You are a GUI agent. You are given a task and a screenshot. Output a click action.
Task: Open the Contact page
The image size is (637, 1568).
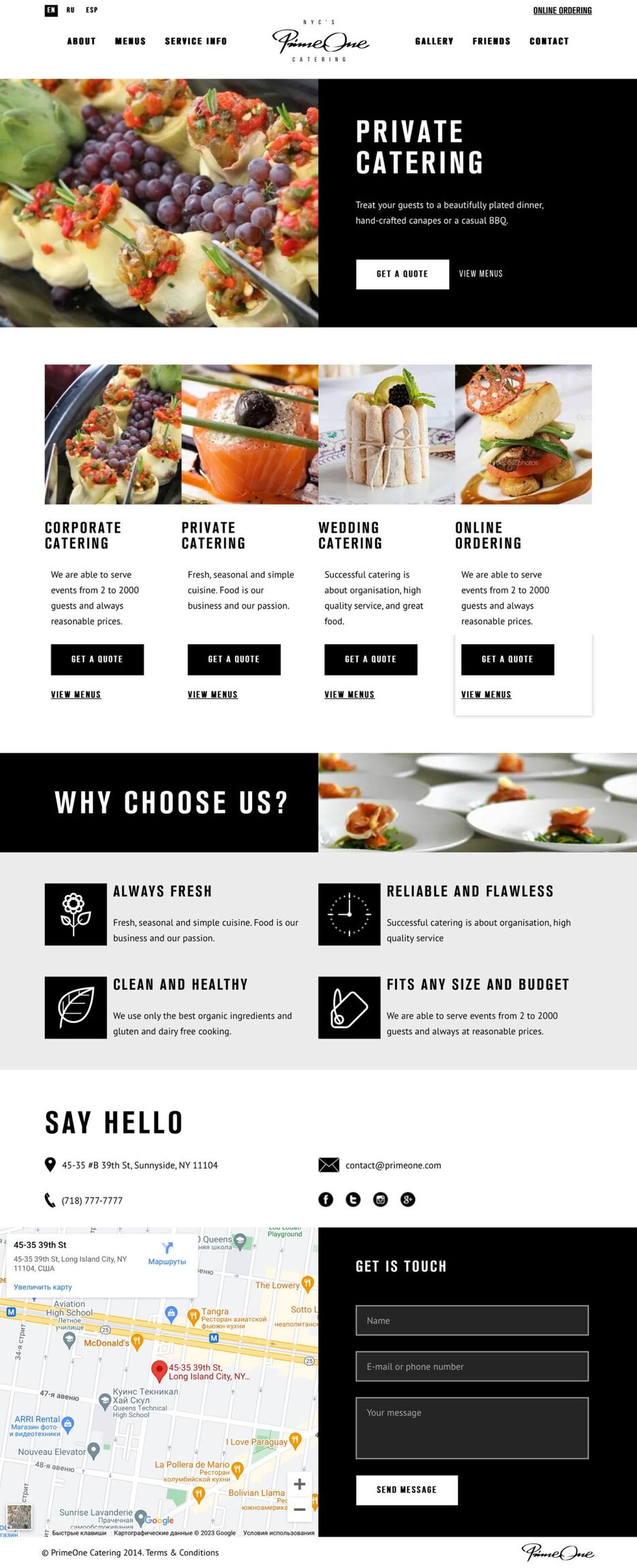[x=548, y=42]
